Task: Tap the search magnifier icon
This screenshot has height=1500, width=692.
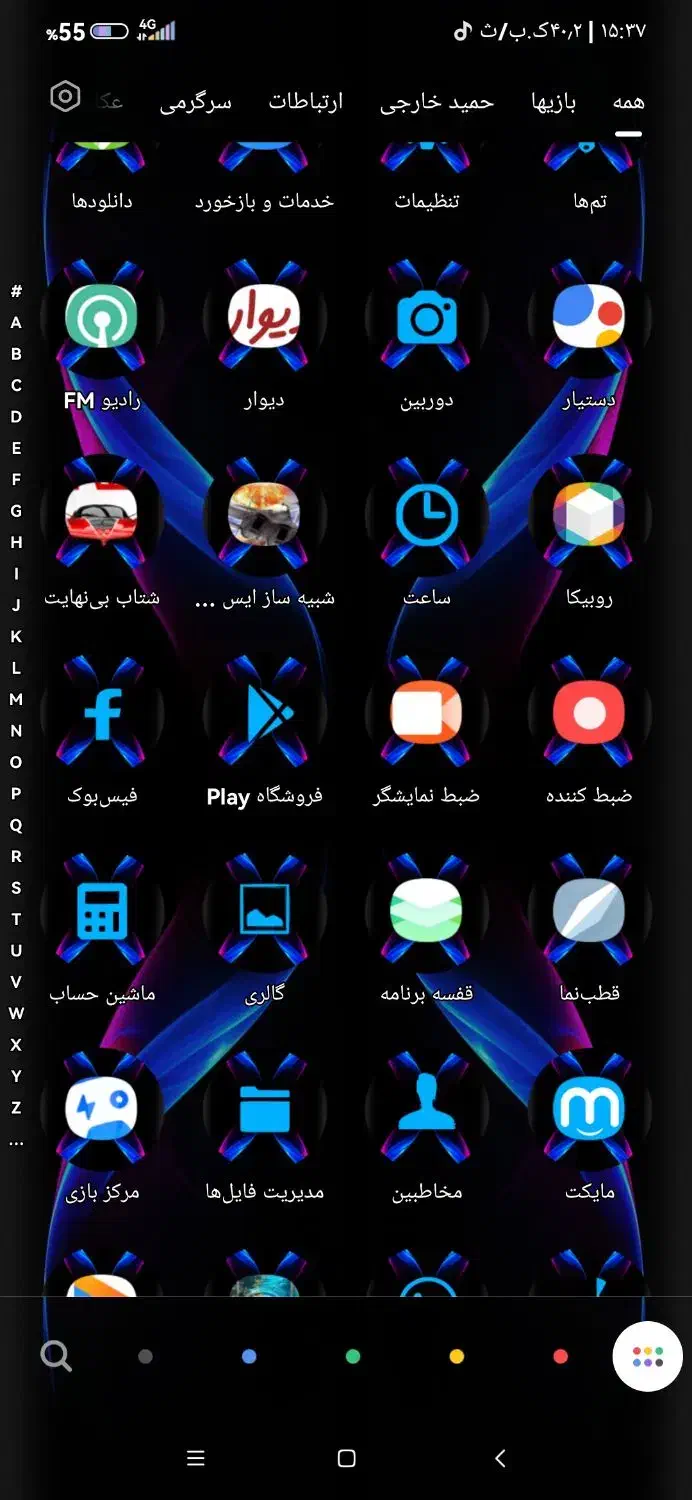Action: [56, 1357]
